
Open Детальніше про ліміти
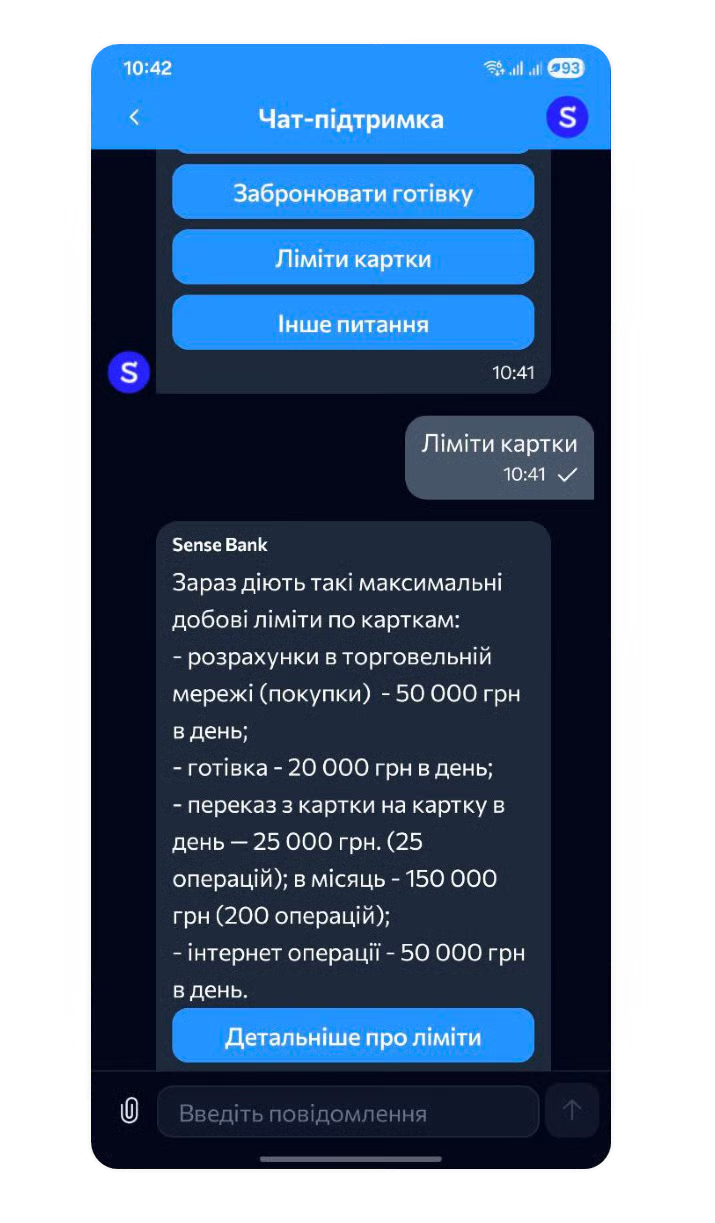pos(353,1036)
